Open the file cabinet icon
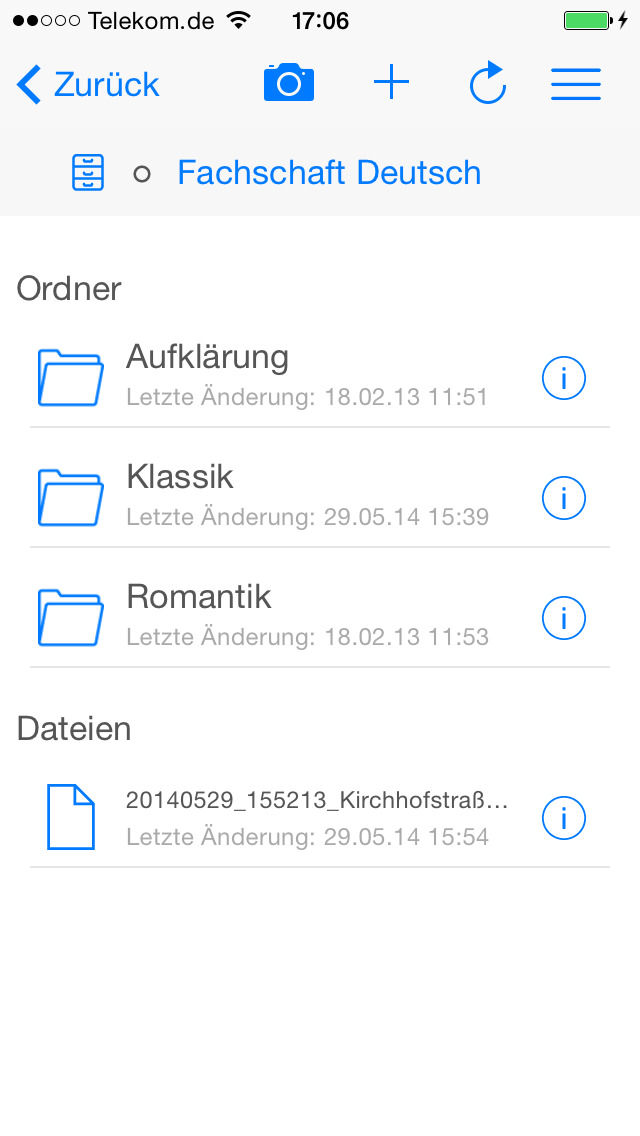Viewport: 640px width, 1136px height. [88, 172]
